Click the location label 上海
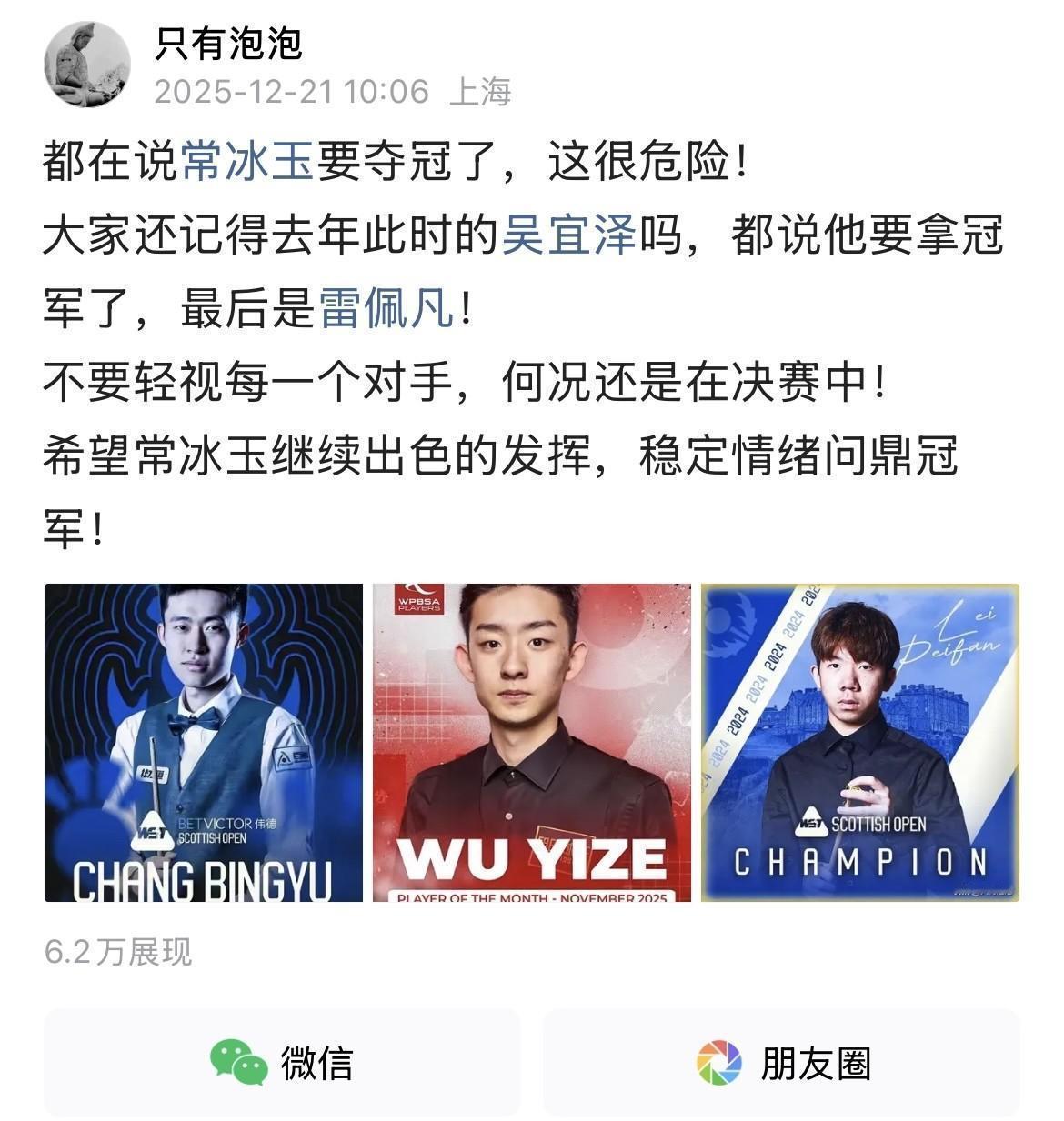The image size is (1064, 1121). tap(485, 91)
